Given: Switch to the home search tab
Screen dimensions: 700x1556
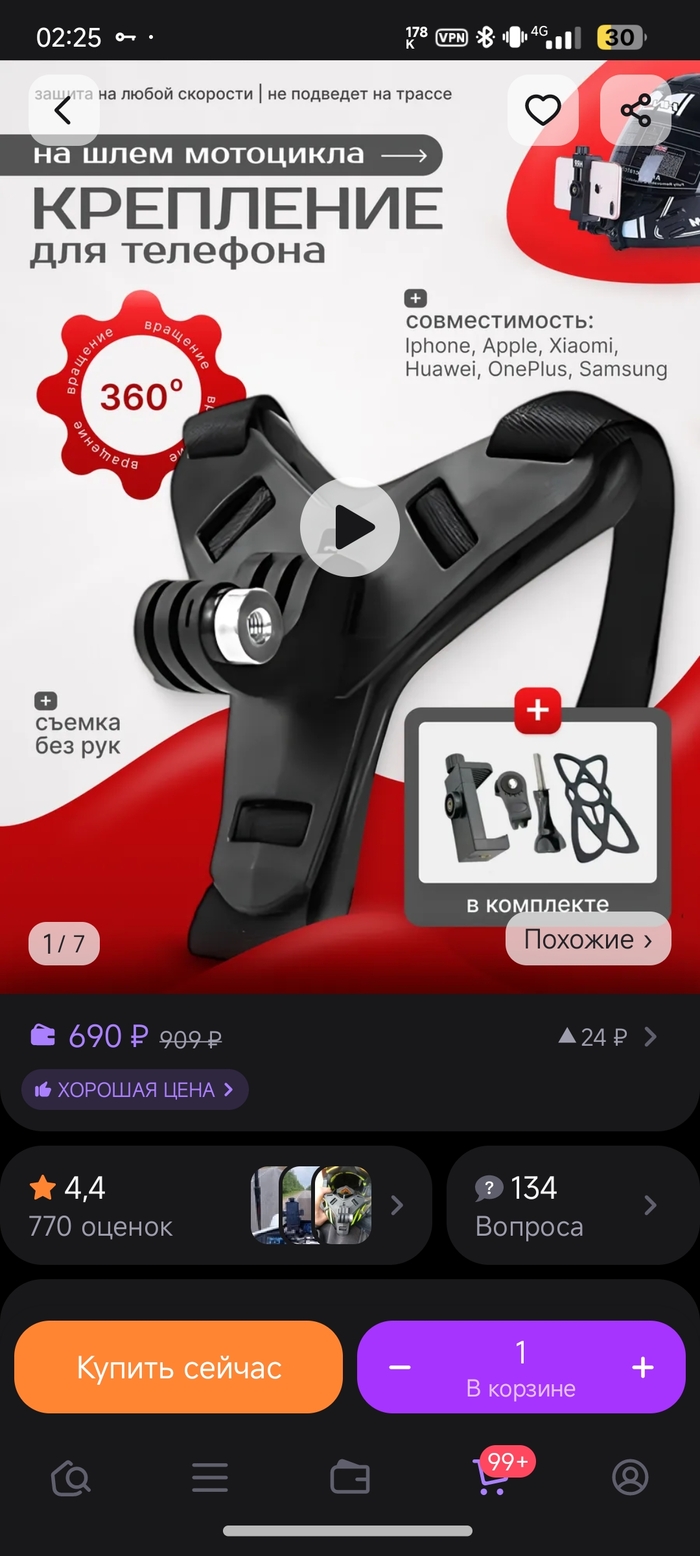Looking at the screenshot, I should [70, 1477].
